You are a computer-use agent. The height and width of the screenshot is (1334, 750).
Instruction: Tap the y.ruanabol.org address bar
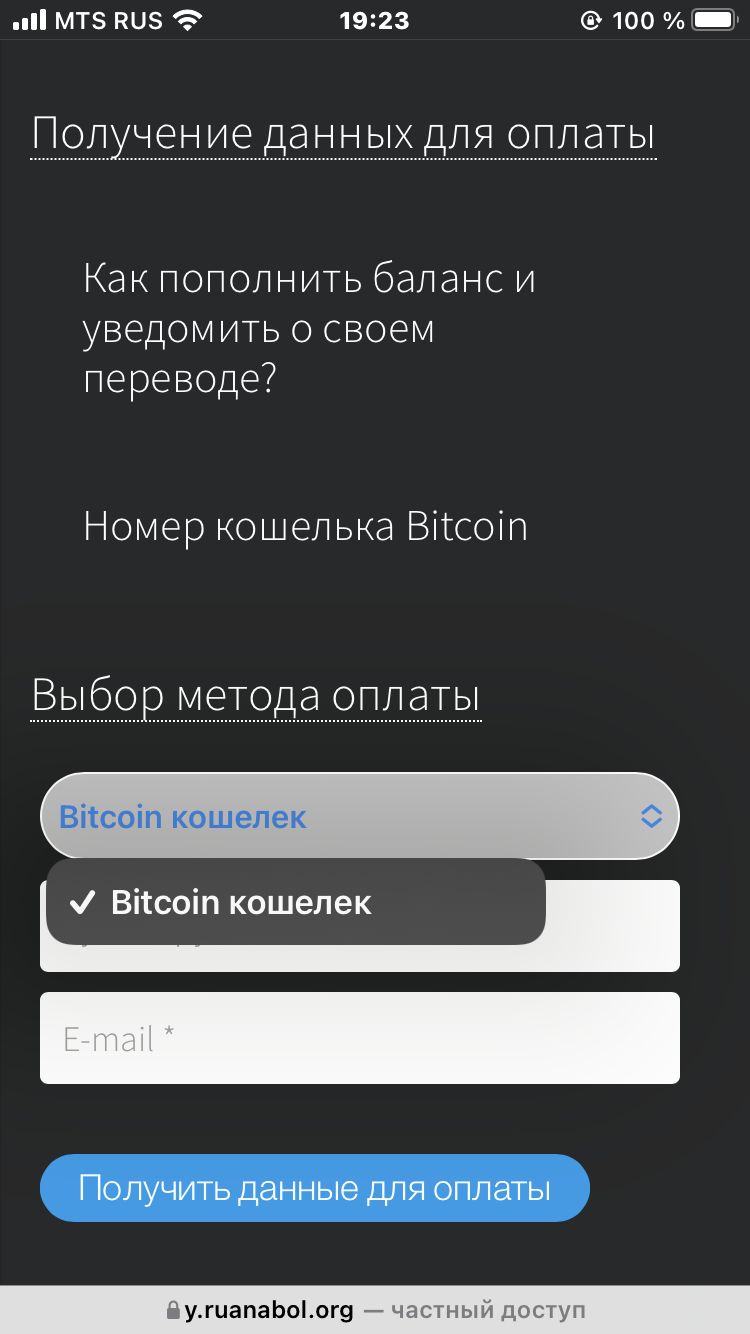[x=375, y=1309]
